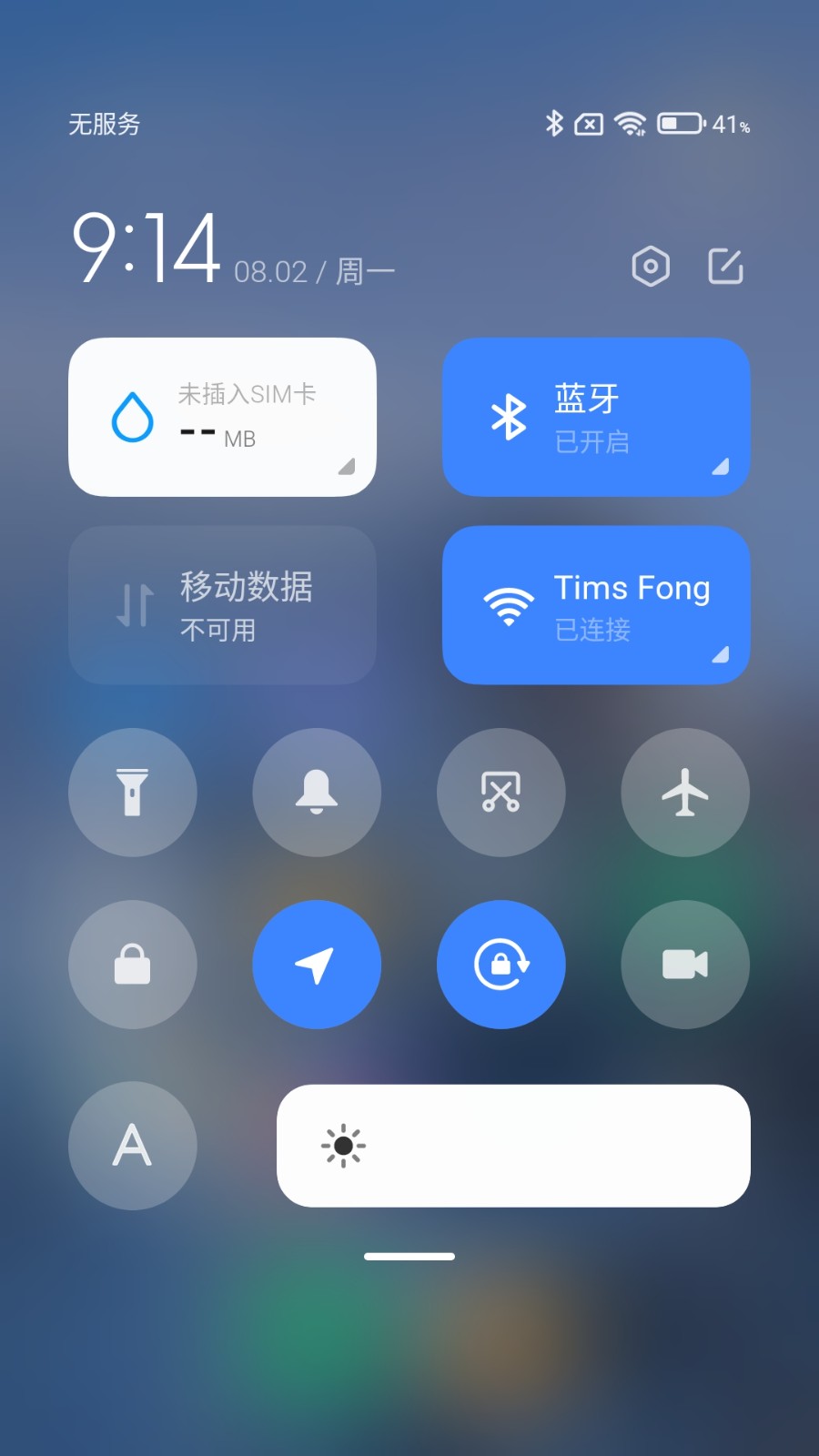Tap the brightness slider bar

pyautogui.click(x=513, y=1146)
